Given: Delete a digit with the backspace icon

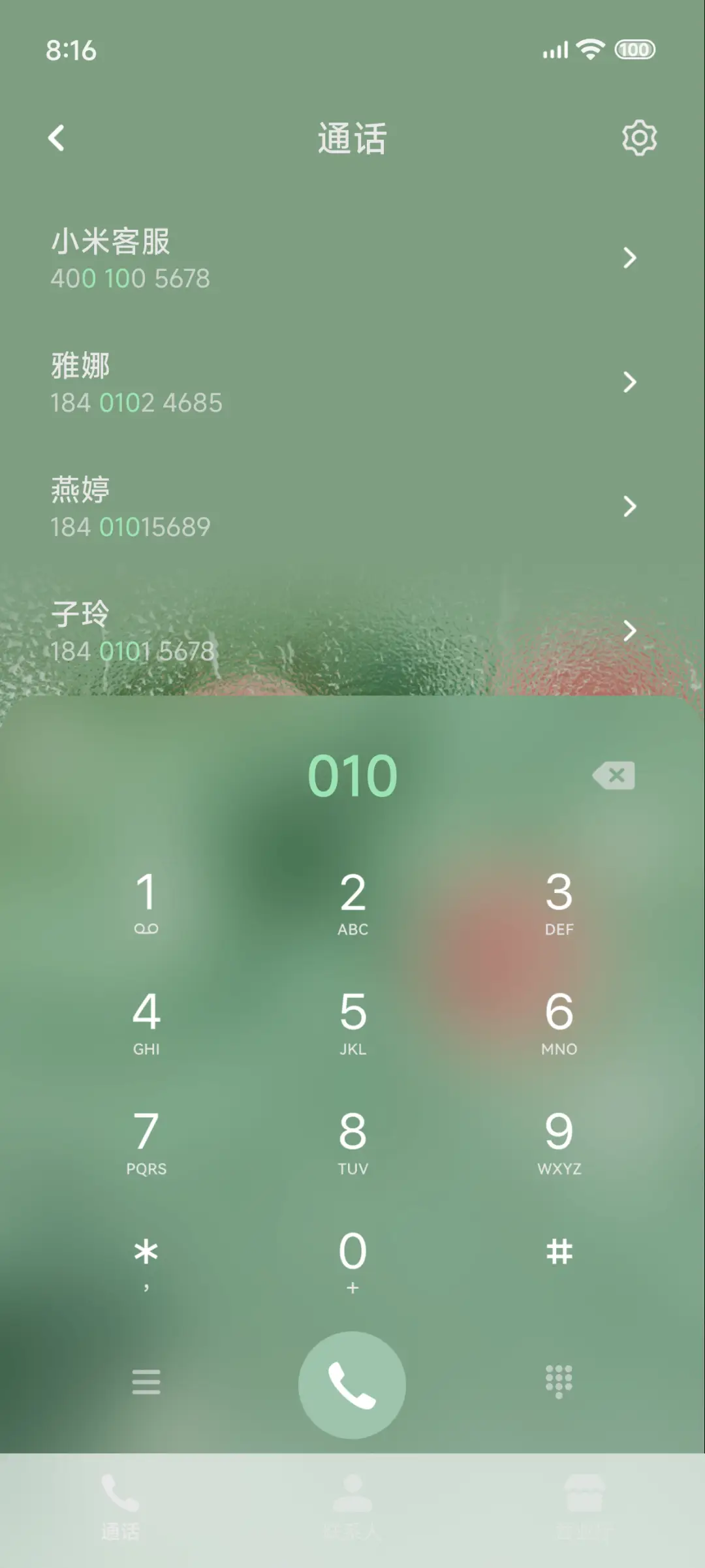Looking at the screenshot, I should tap(612, 776).
